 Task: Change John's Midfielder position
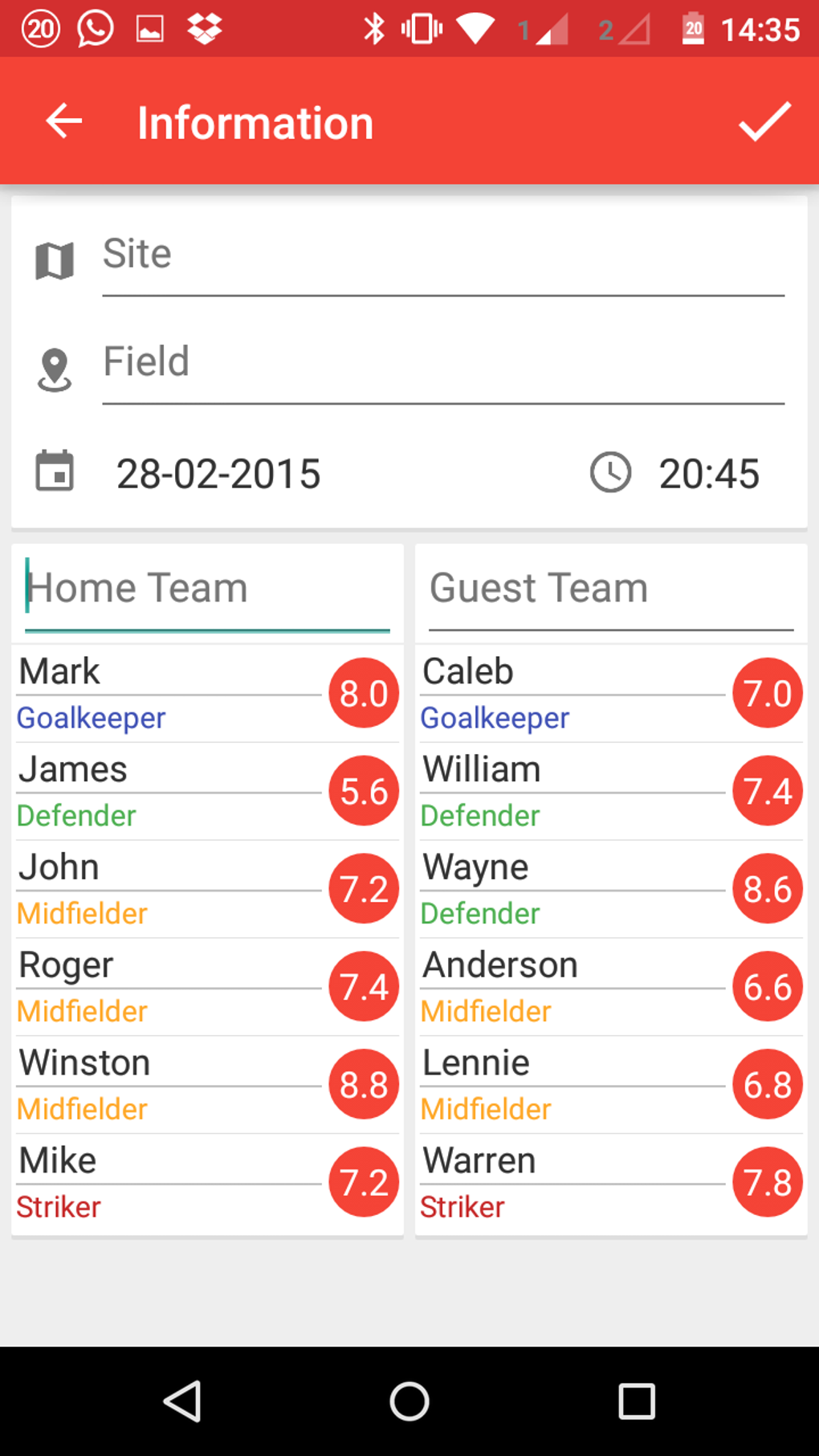click(x=82, y=914)
